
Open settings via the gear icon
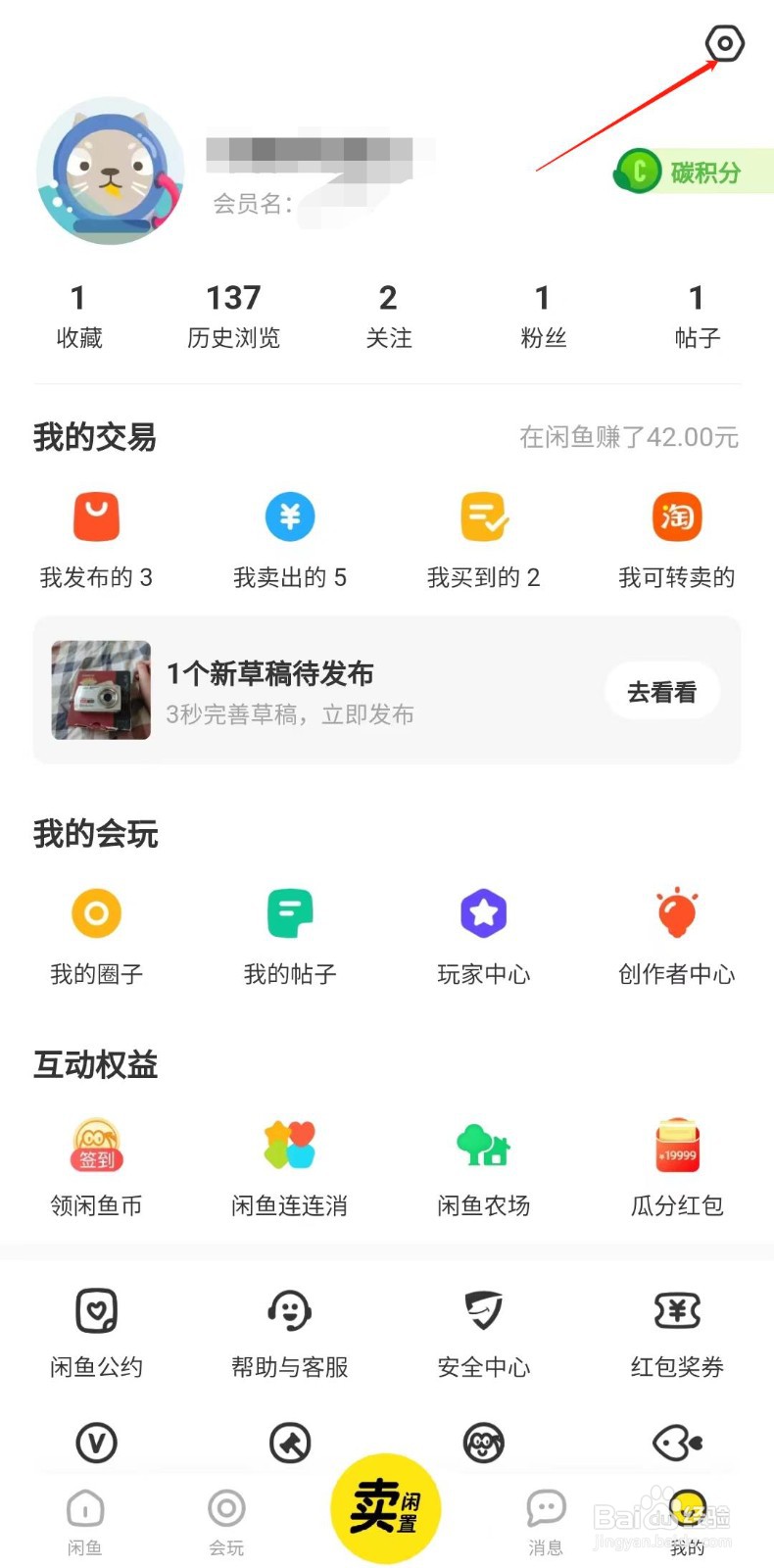coord(725,44)
